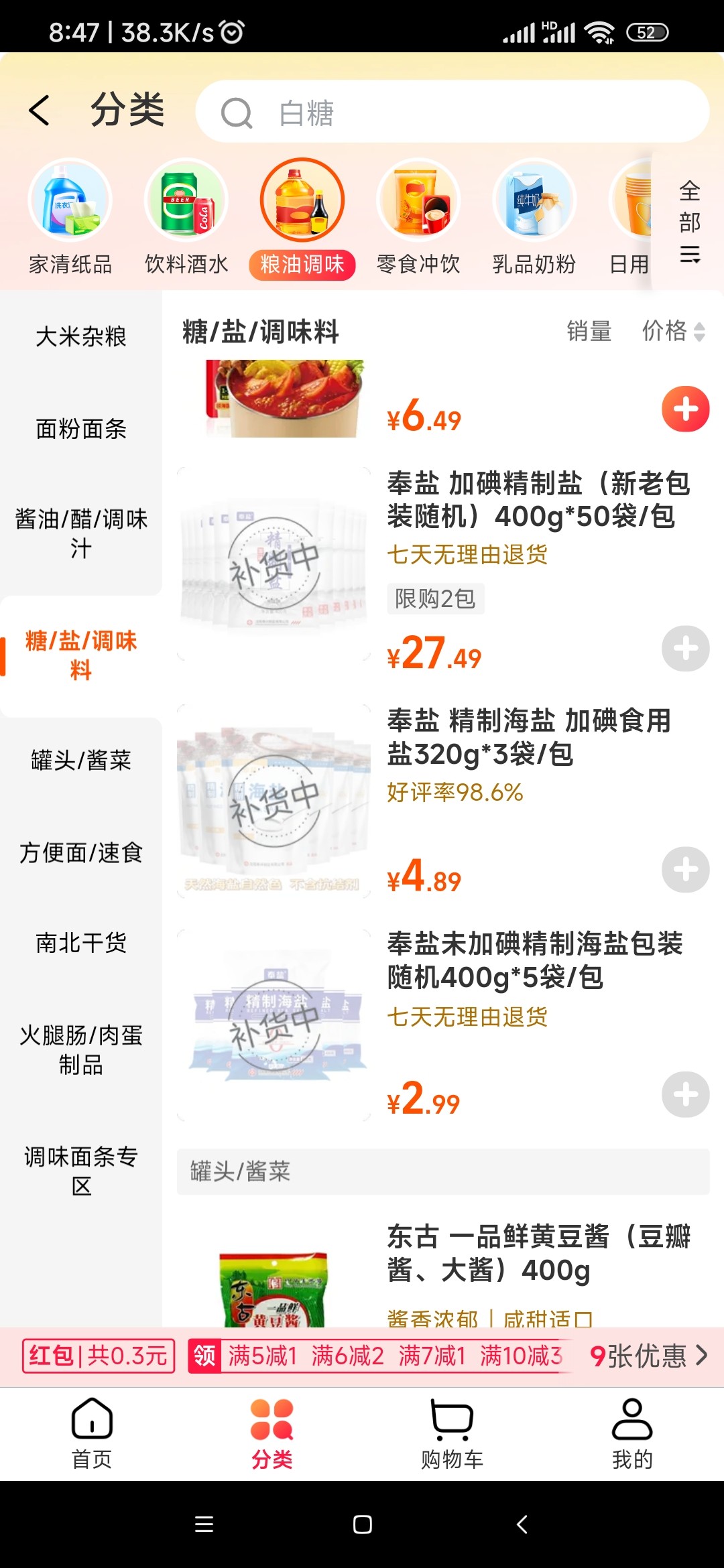This screenshot has width=724, height=1568.
Task: Switch to the 购物车 tab
Action: [452, 1434]
